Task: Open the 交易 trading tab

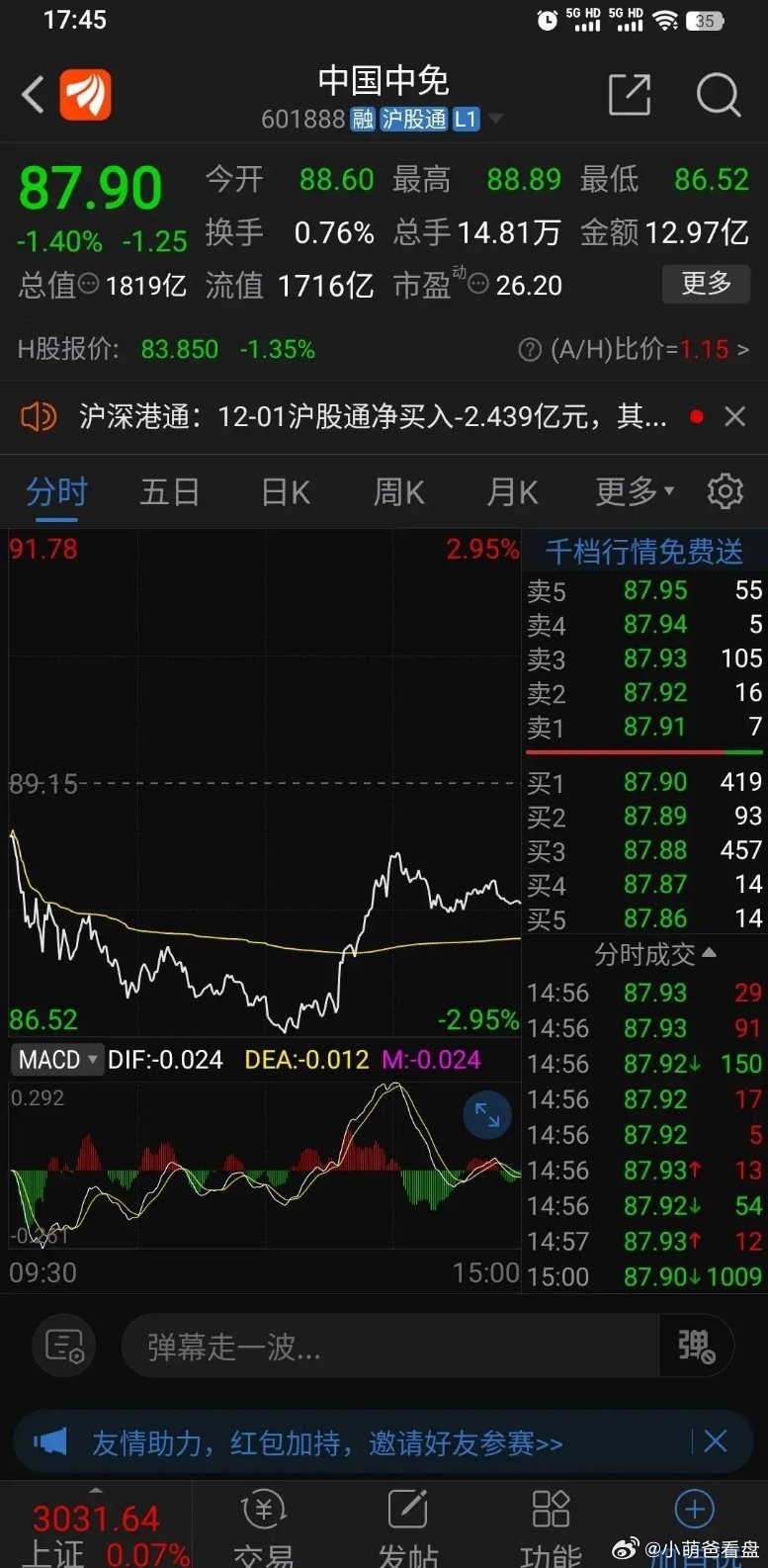Action: click(263, 1527)
